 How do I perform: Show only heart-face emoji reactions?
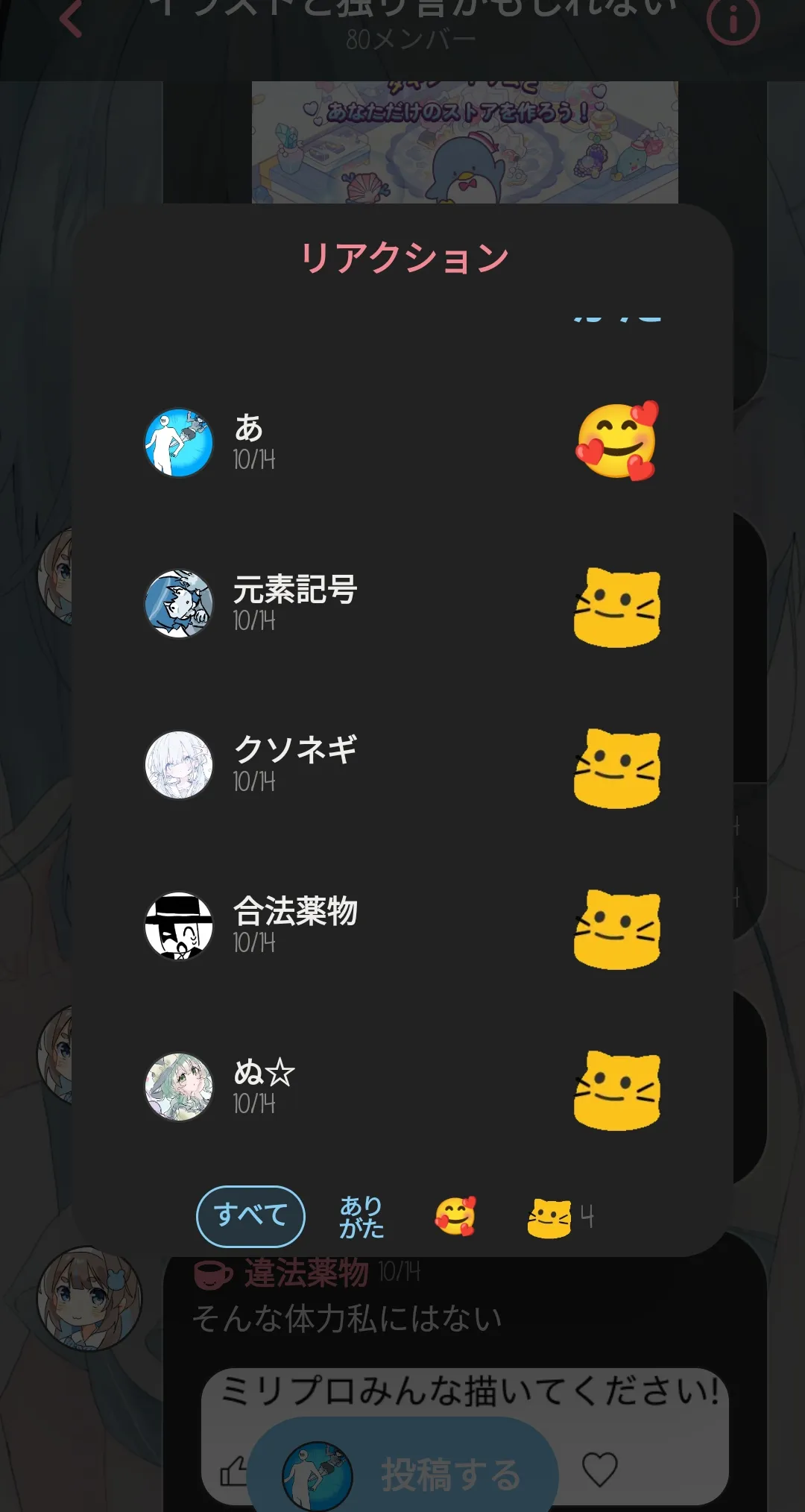[x=455, y=1217]
